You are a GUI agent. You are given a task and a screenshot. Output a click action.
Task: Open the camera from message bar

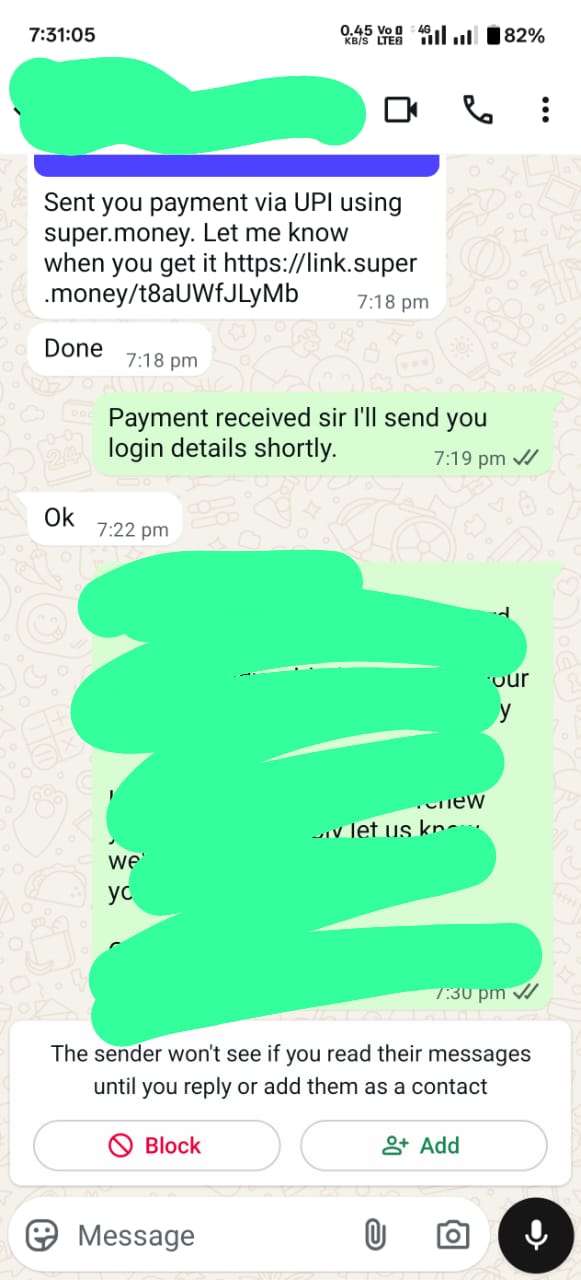click(452, 1235)
